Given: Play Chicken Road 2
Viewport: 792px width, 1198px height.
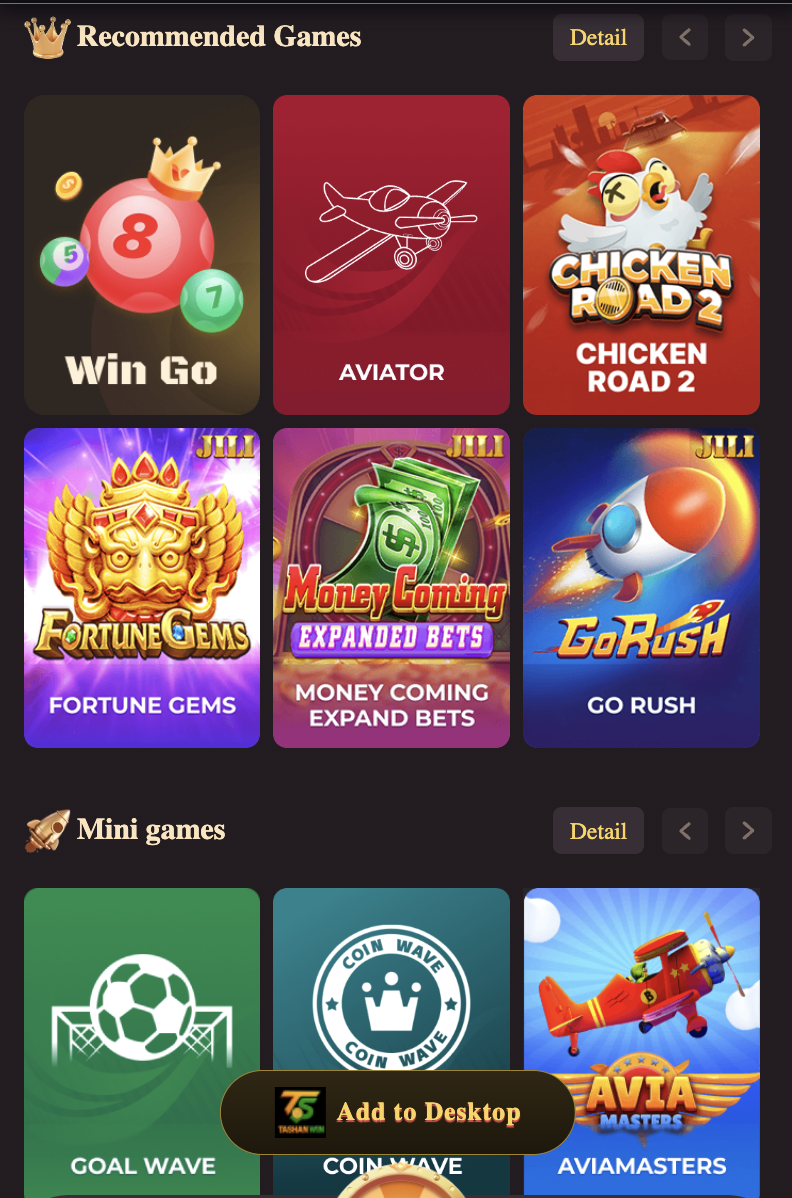Looking at the screenshot, I should click(641, 255).
